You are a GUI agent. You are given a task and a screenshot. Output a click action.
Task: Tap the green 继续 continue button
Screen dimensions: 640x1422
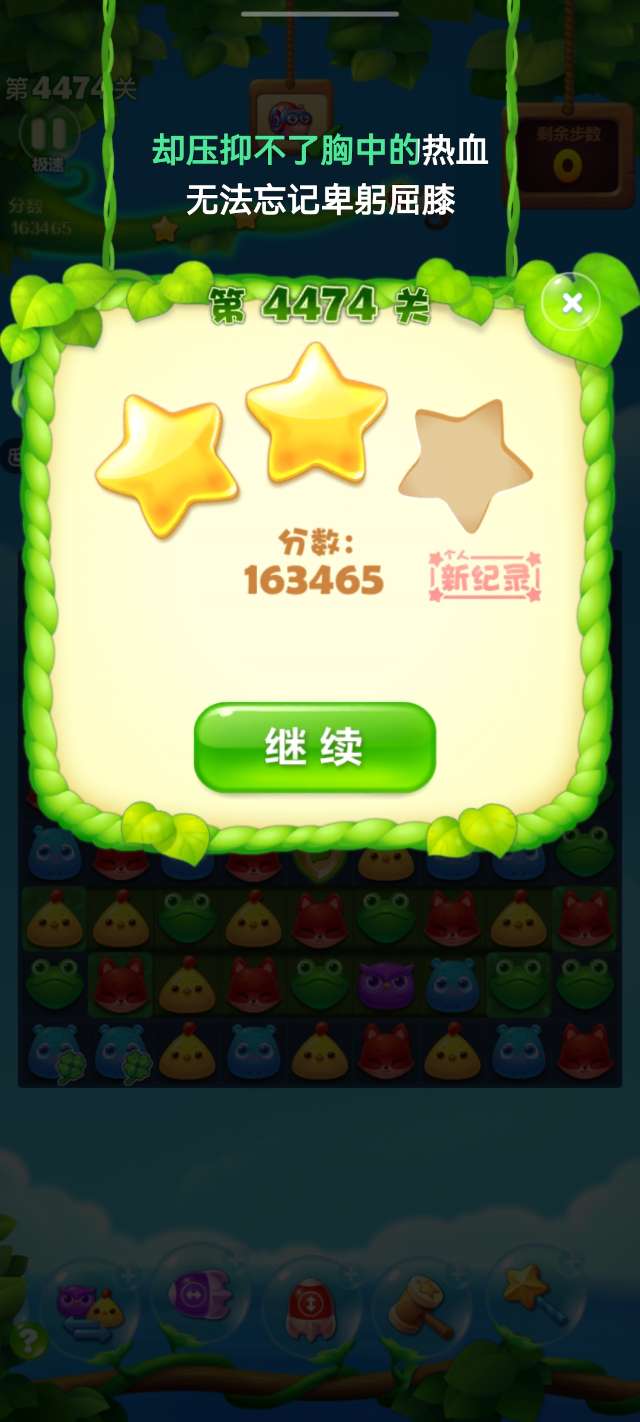tap(315, 747)
